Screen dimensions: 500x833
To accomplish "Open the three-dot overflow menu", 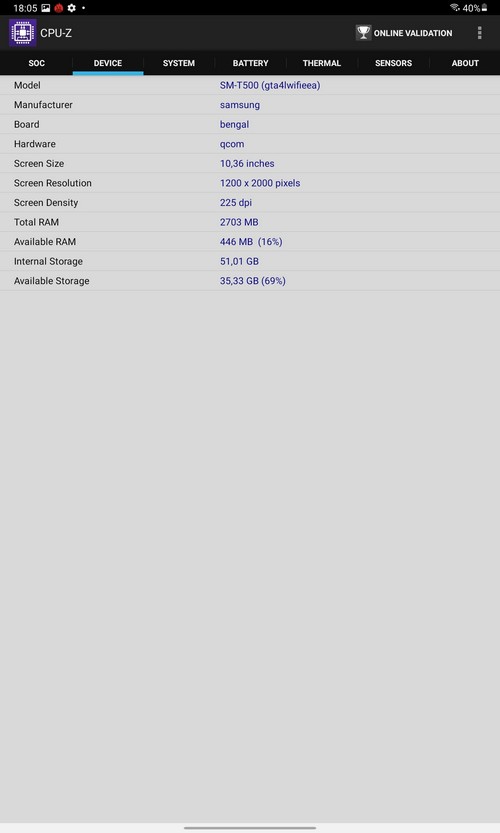I will [479, 33].
